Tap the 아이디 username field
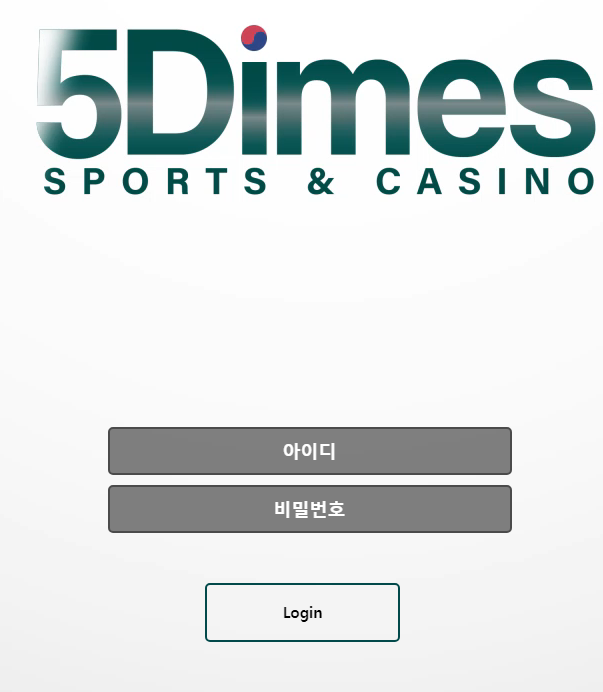Screen dimensions: 603x692 (309, 451)
